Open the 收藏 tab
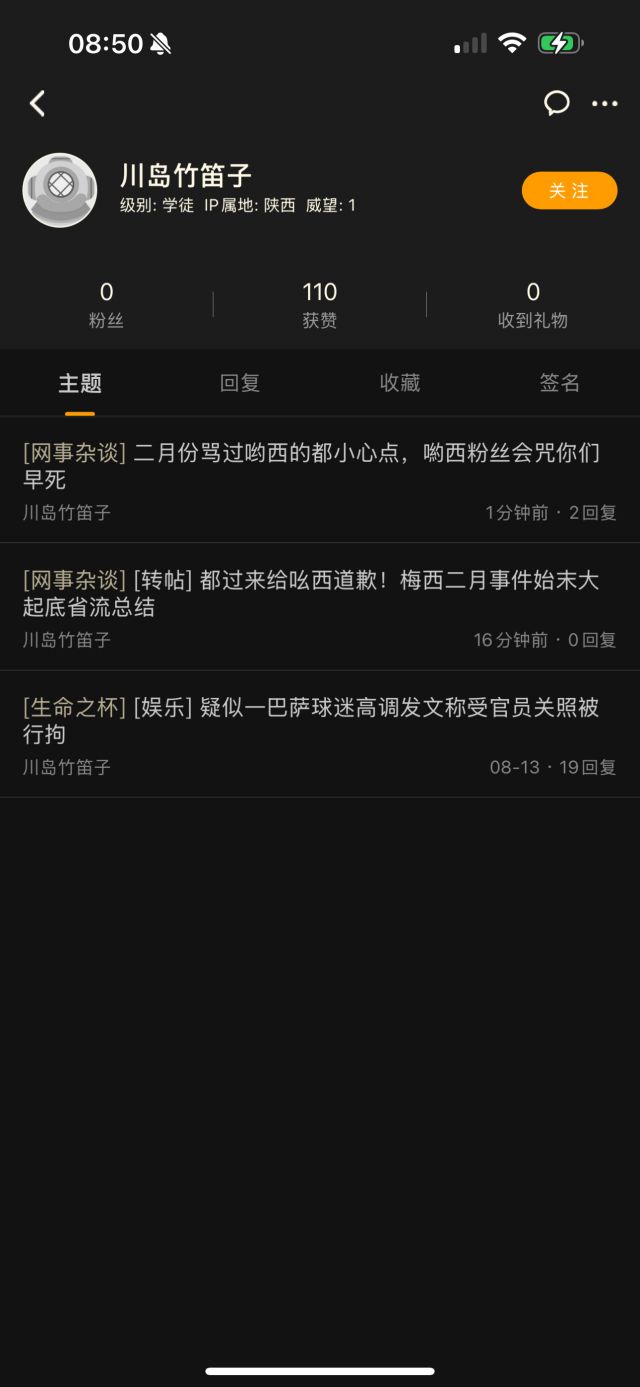This screenshot has width=640, height=1387. click(x=400, y=383)
